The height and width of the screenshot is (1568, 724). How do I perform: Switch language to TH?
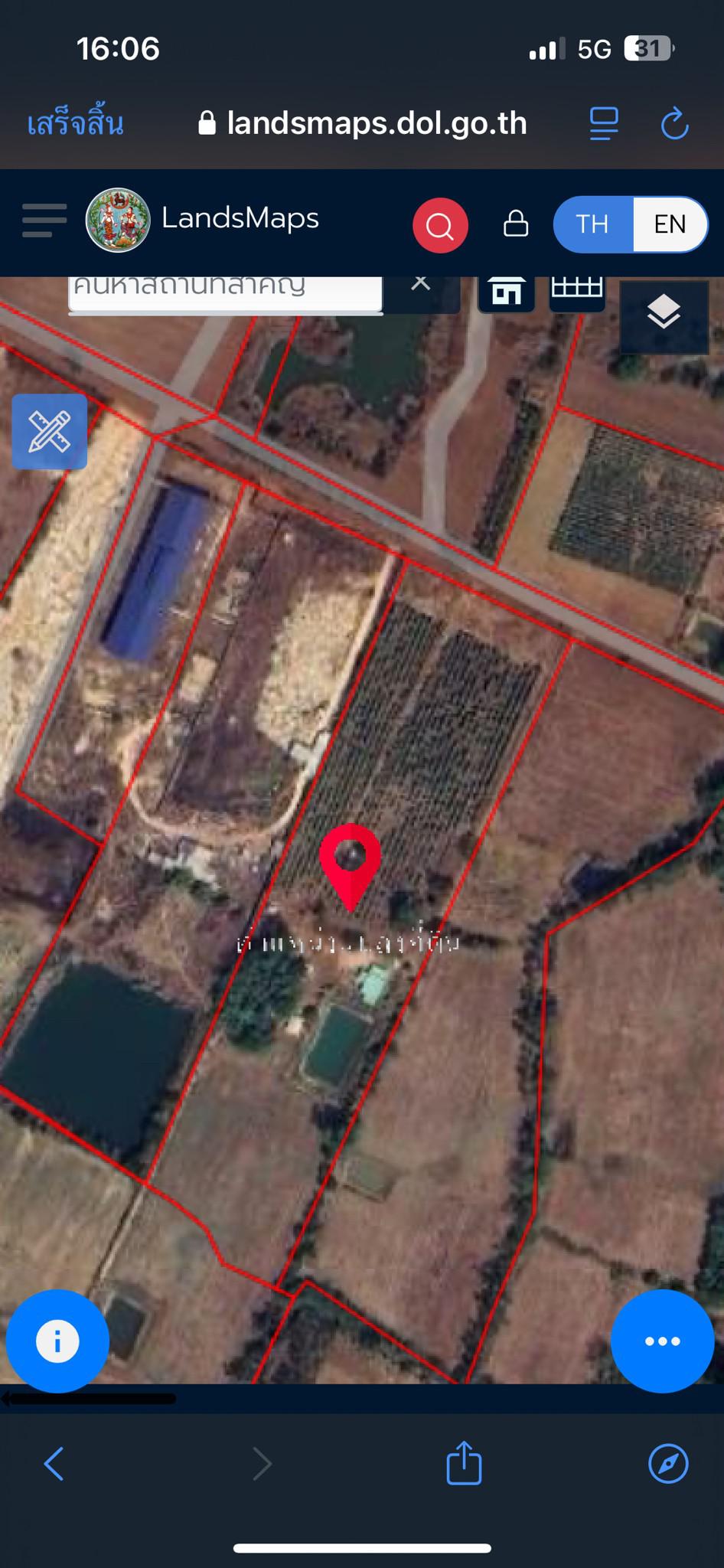[x=593, y=224]
